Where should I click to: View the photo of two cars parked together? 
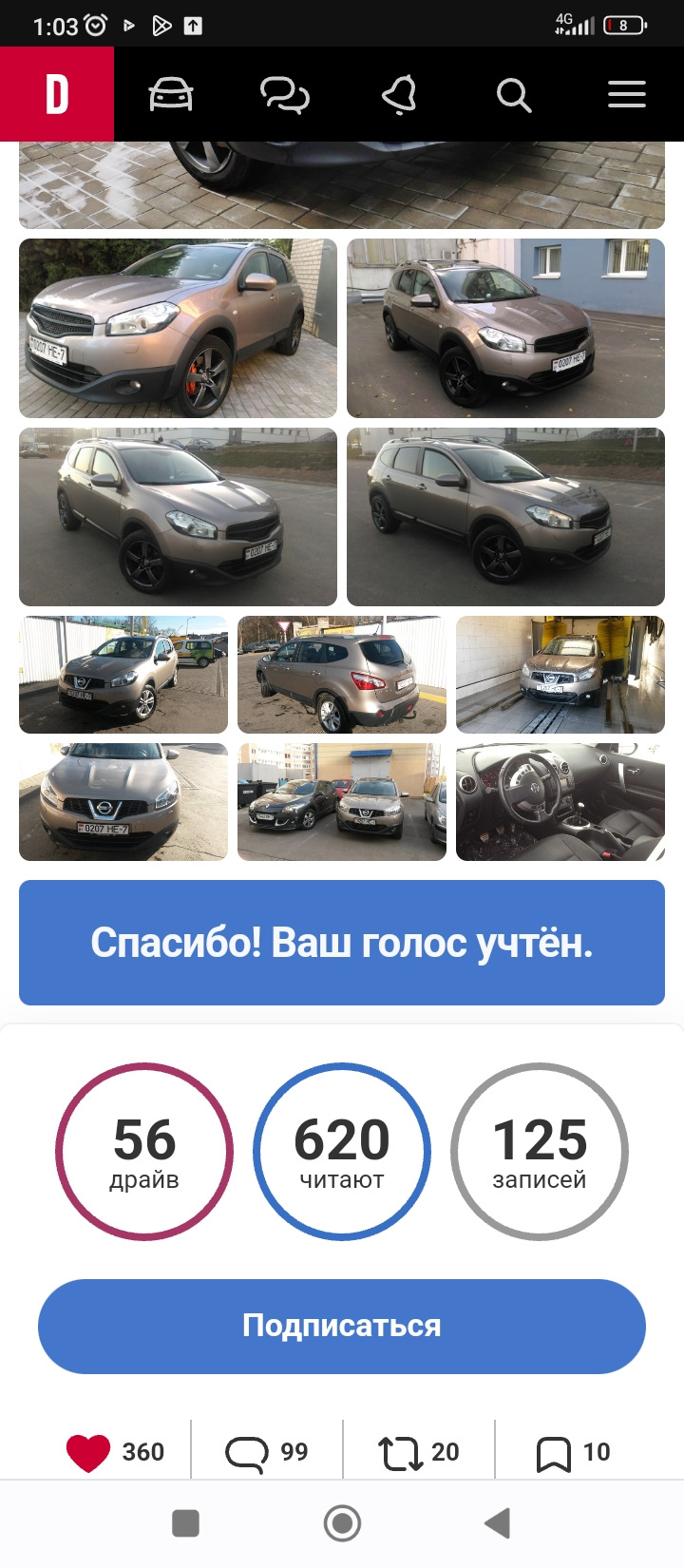click(342, 802)
